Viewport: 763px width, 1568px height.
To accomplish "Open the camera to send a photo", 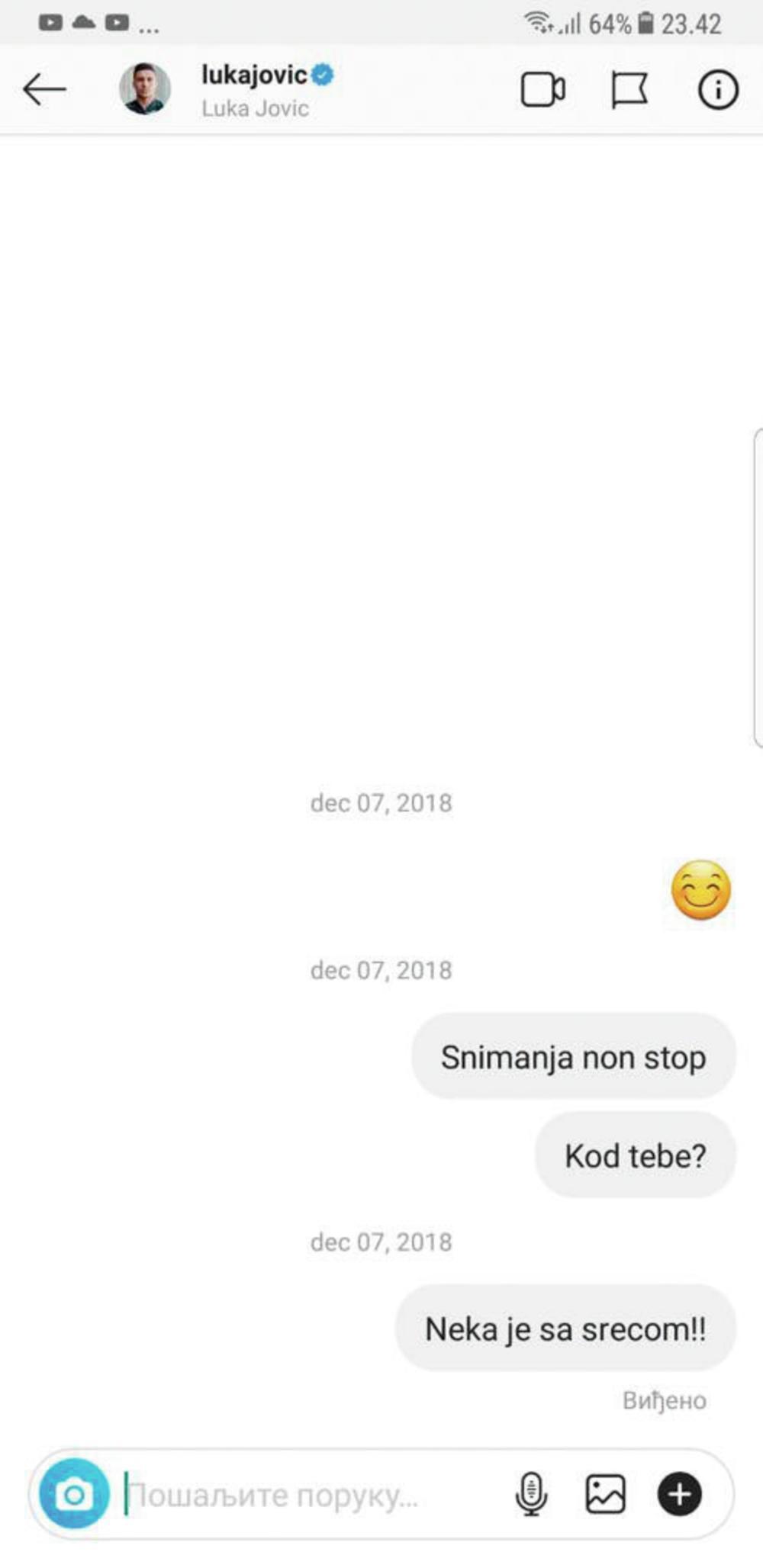I will point(74,1494).
